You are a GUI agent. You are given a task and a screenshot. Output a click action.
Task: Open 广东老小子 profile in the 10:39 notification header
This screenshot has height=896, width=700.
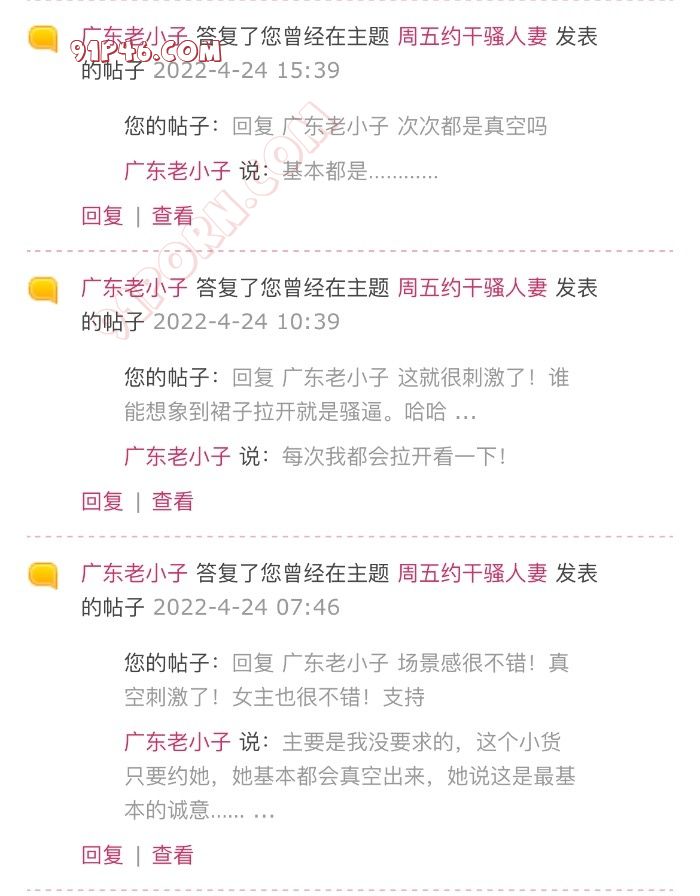point(134,288)
